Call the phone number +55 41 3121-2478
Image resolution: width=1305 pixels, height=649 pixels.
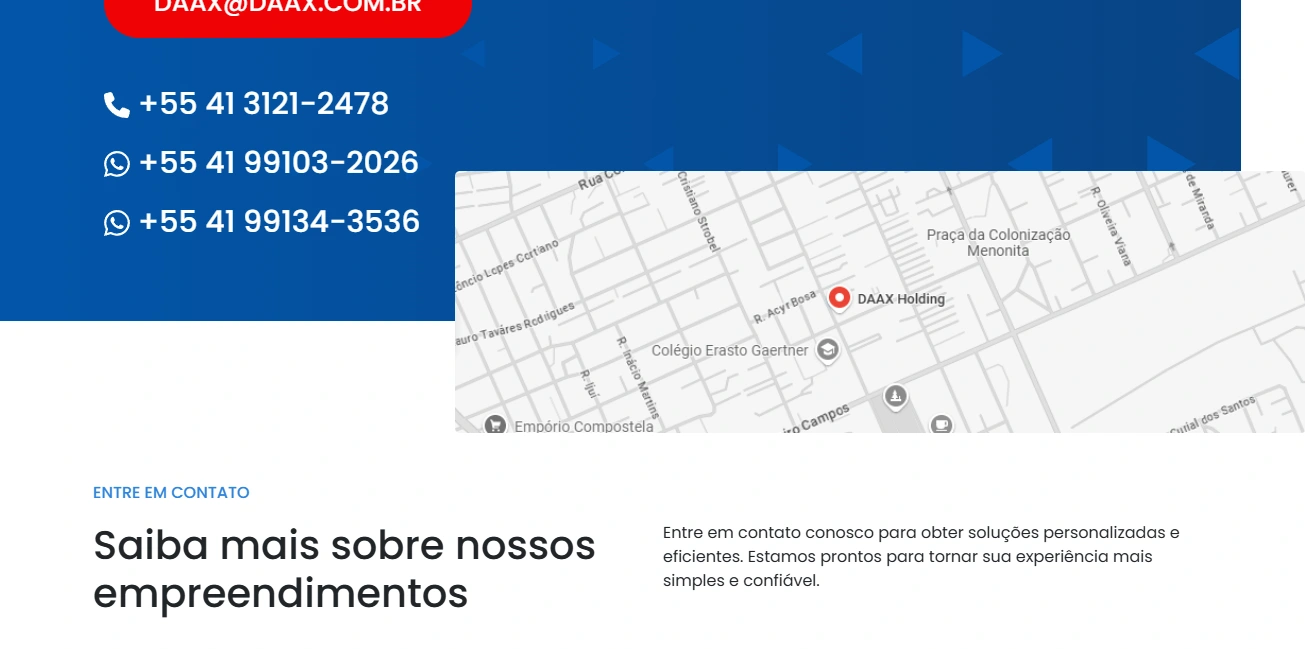click(263, 104)
